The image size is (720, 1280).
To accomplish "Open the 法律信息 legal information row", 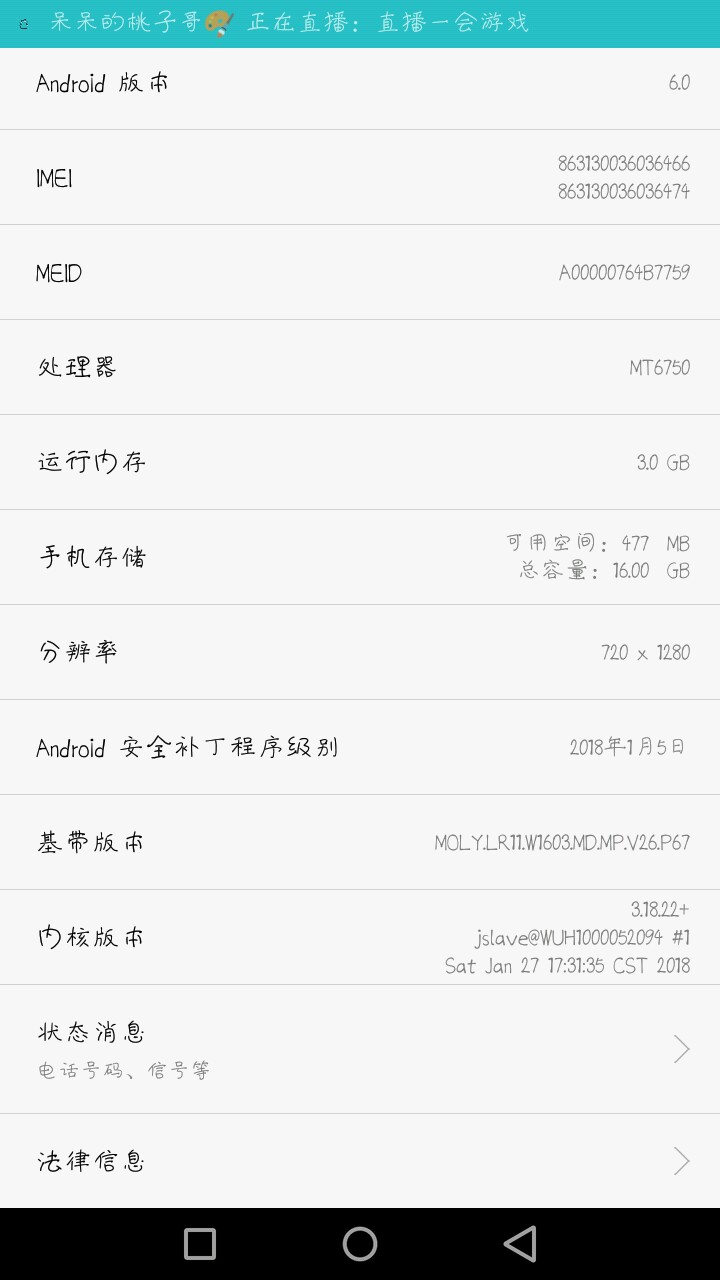I will pyautogui.click(x=360, y=1160).
